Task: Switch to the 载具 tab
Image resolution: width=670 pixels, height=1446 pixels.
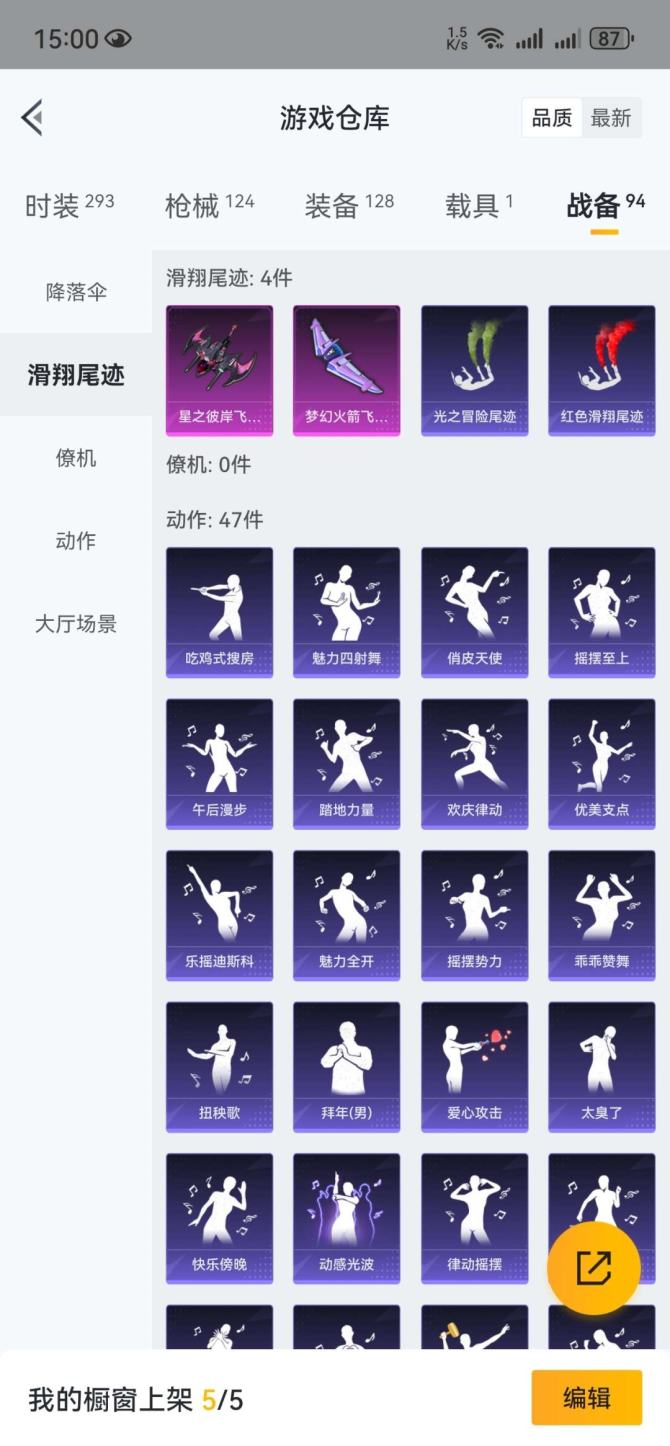Action: click(x=478, y=206)
